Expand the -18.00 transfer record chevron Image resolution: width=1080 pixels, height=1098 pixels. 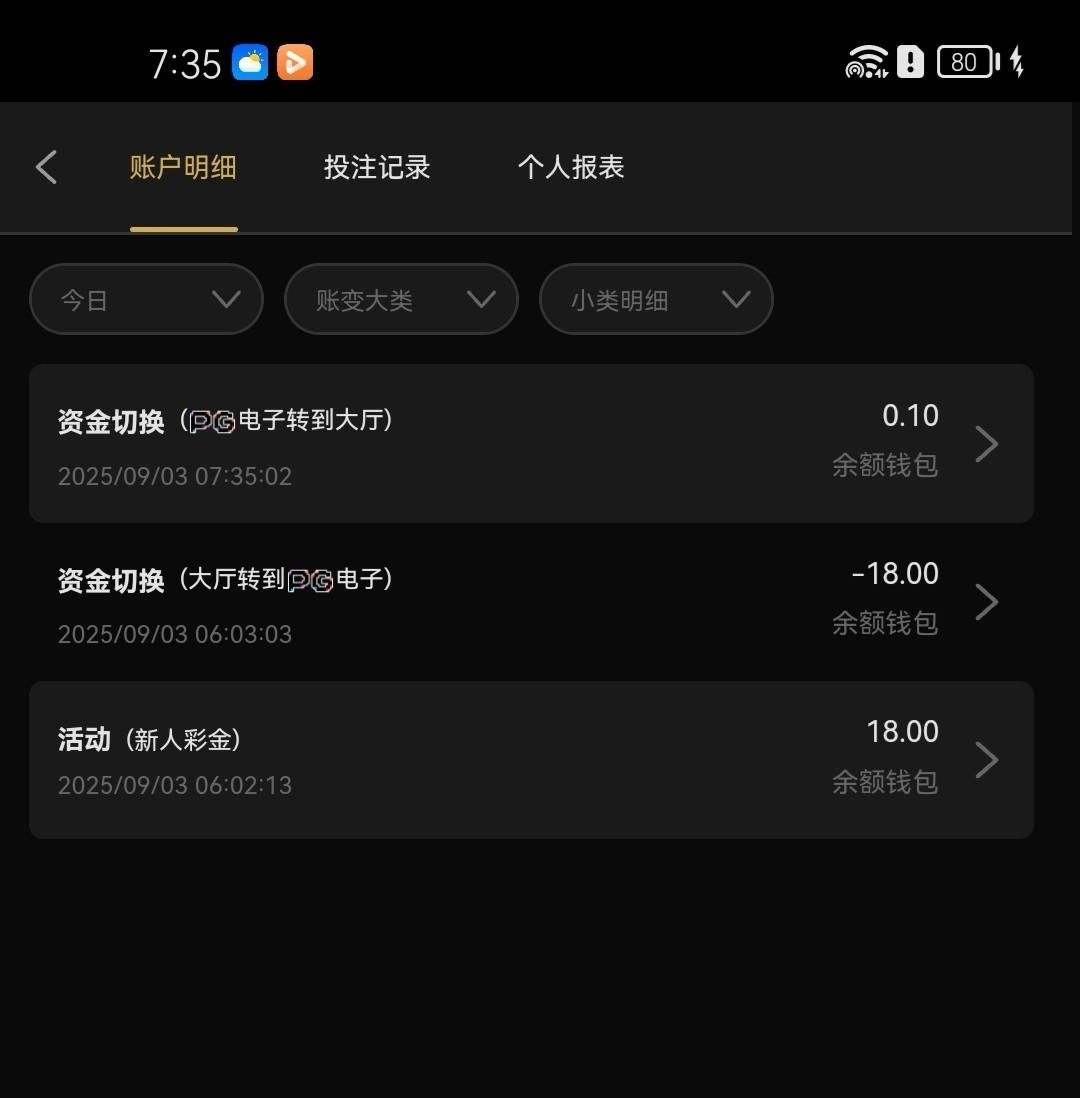click(x=986, y=601)
